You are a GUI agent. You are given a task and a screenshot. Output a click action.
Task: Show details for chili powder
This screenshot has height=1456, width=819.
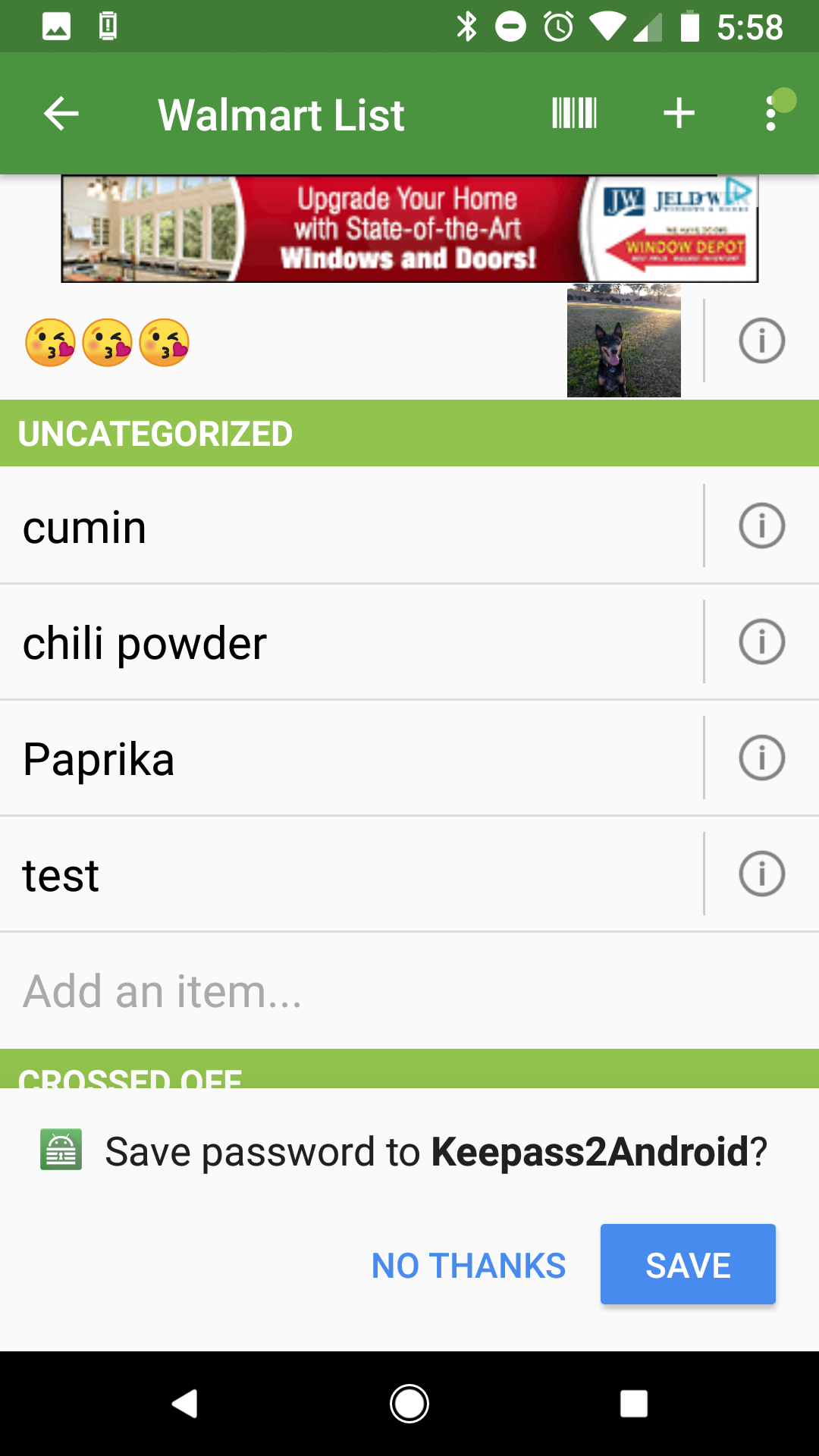coord(761,642)
